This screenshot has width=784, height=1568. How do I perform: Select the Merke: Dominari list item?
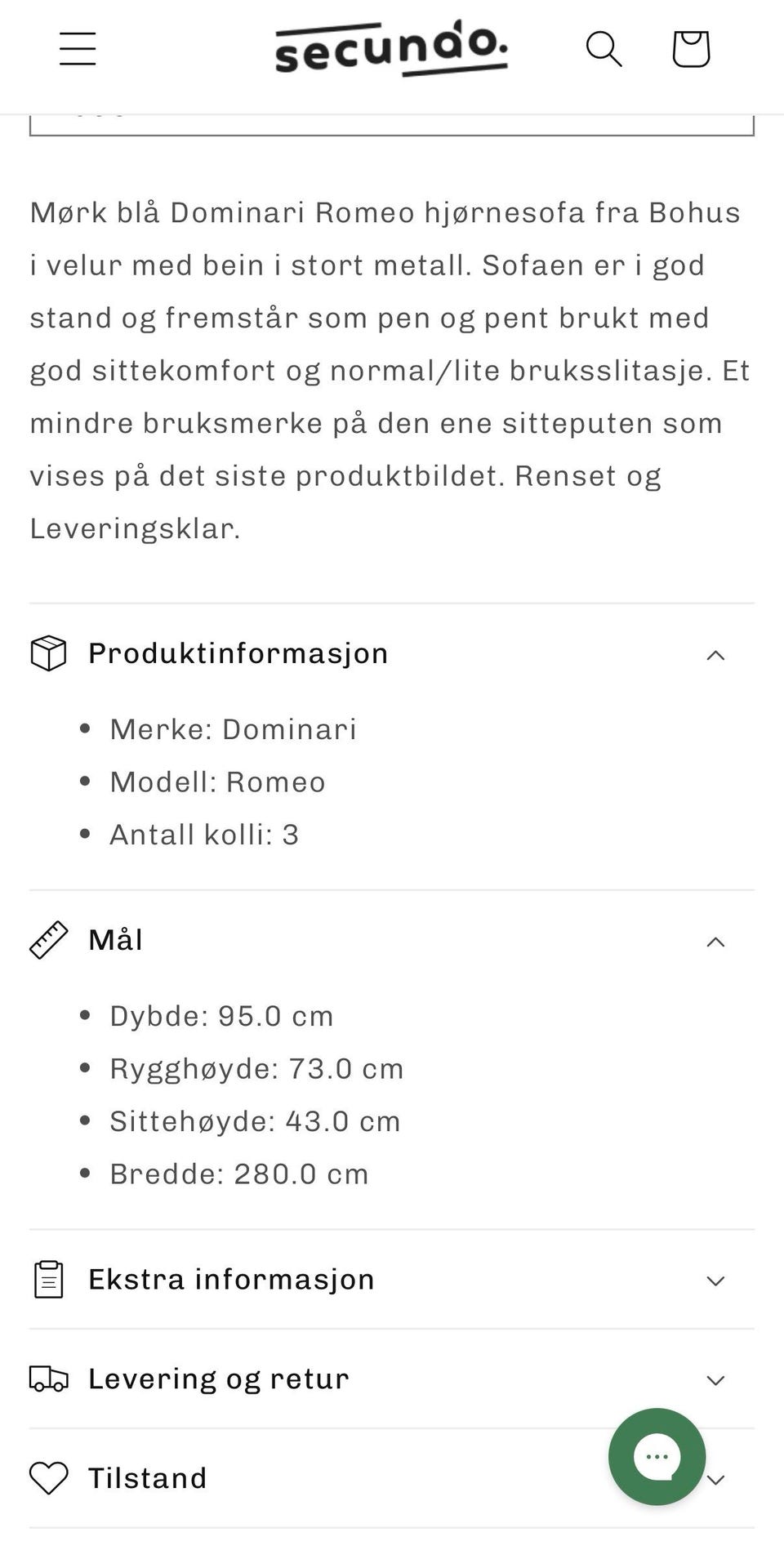234,729
